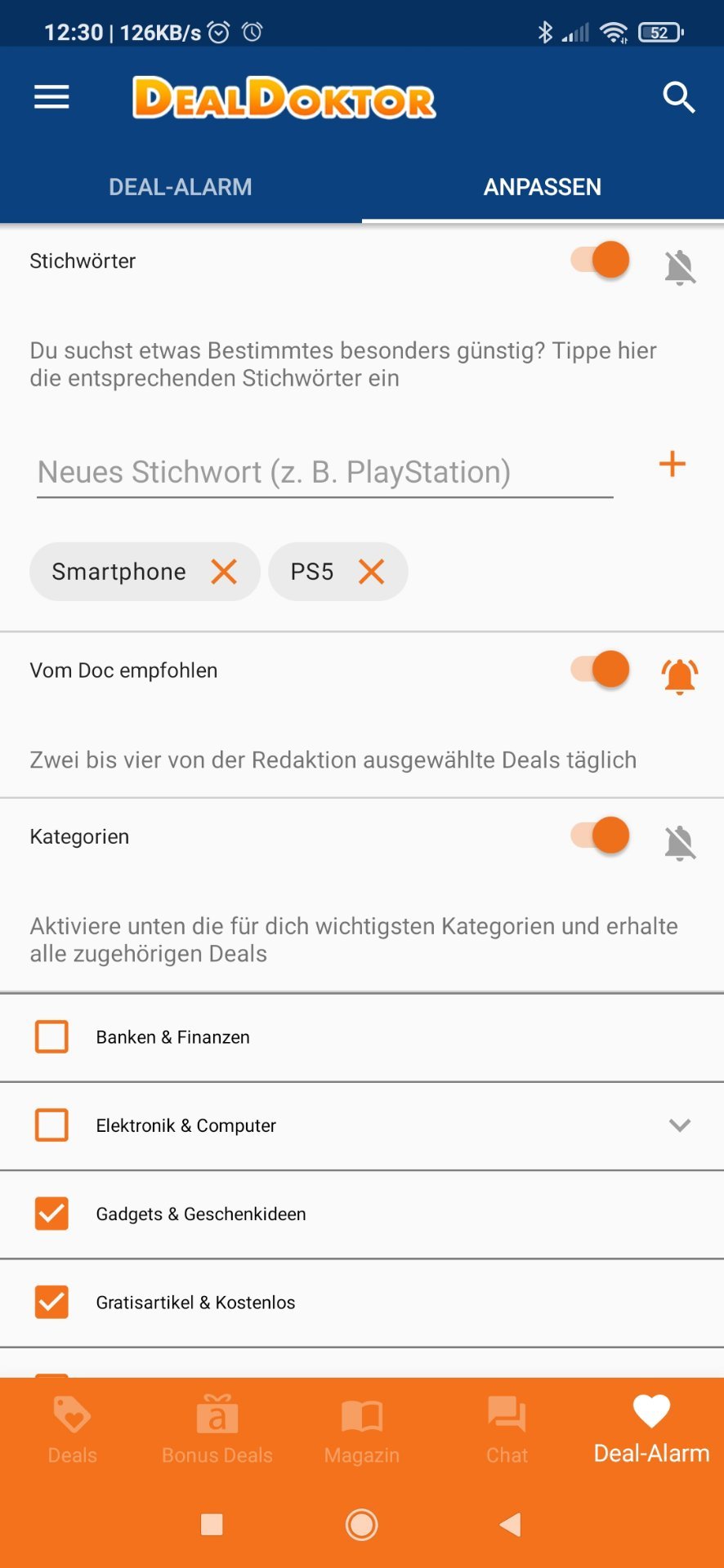Enable the notification bell for Kategorien
The width and height of the screenshot is (724, 1568).
(x=680, y=842)
